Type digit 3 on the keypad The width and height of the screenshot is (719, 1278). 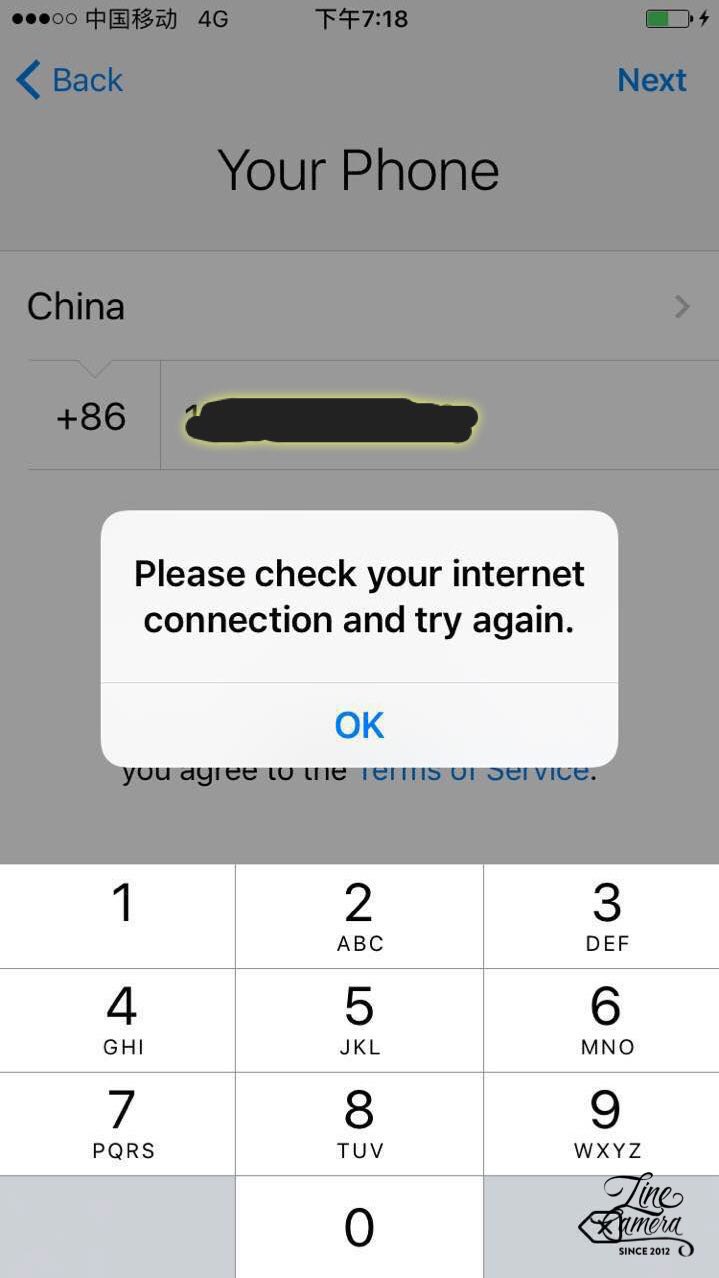[606, 915]
